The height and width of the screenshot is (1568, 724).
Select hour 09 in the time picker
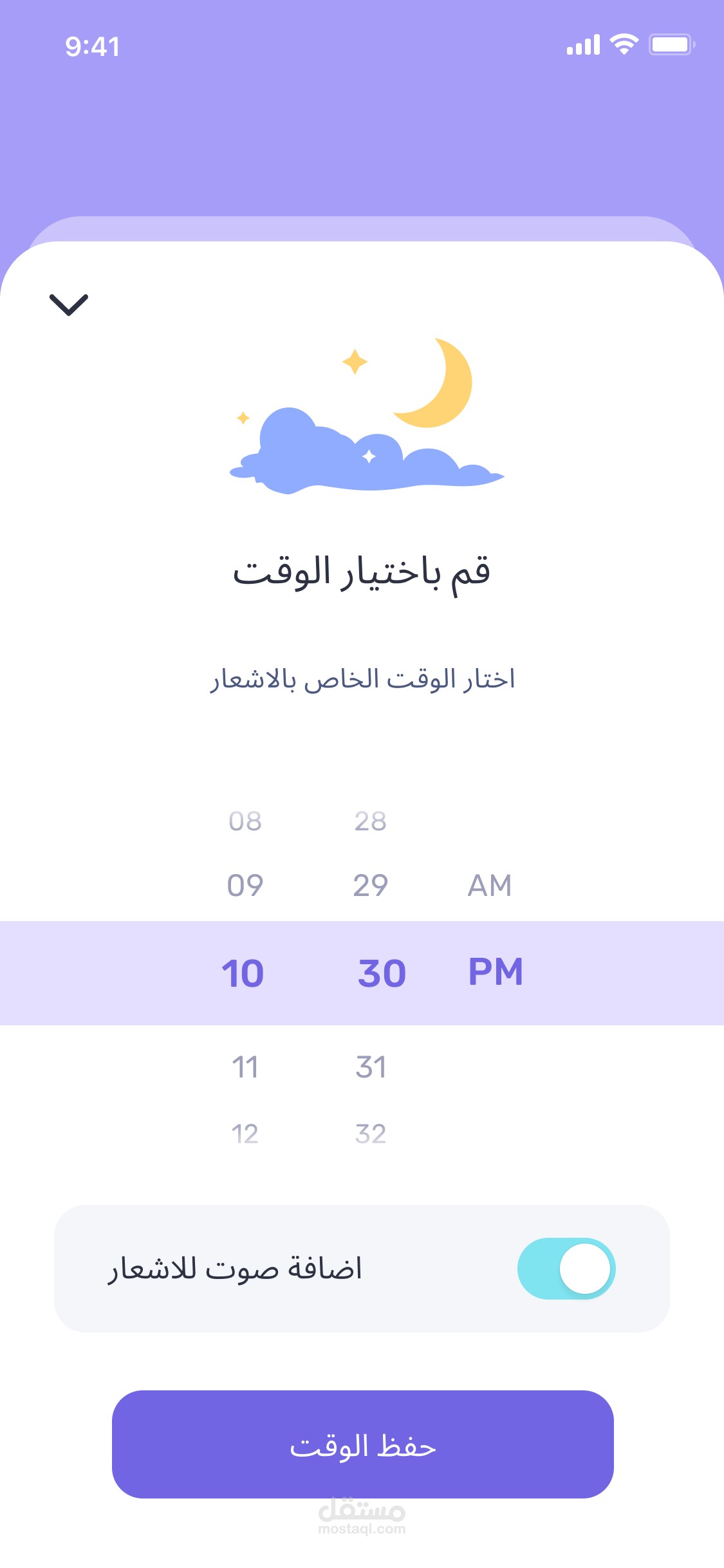[245, 886]
